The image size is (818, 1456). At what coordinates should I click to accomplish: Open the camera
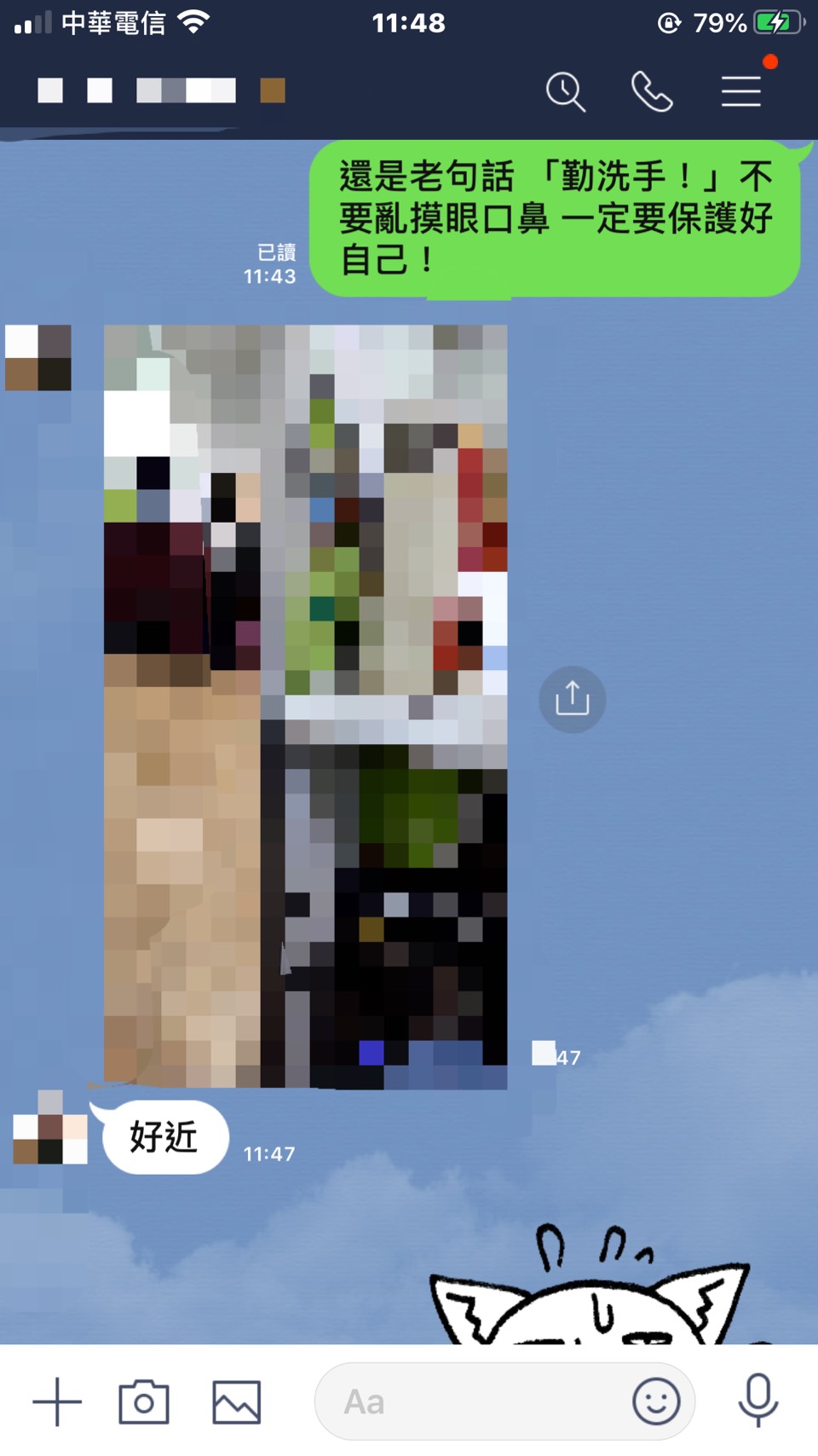coord(144,1401)
